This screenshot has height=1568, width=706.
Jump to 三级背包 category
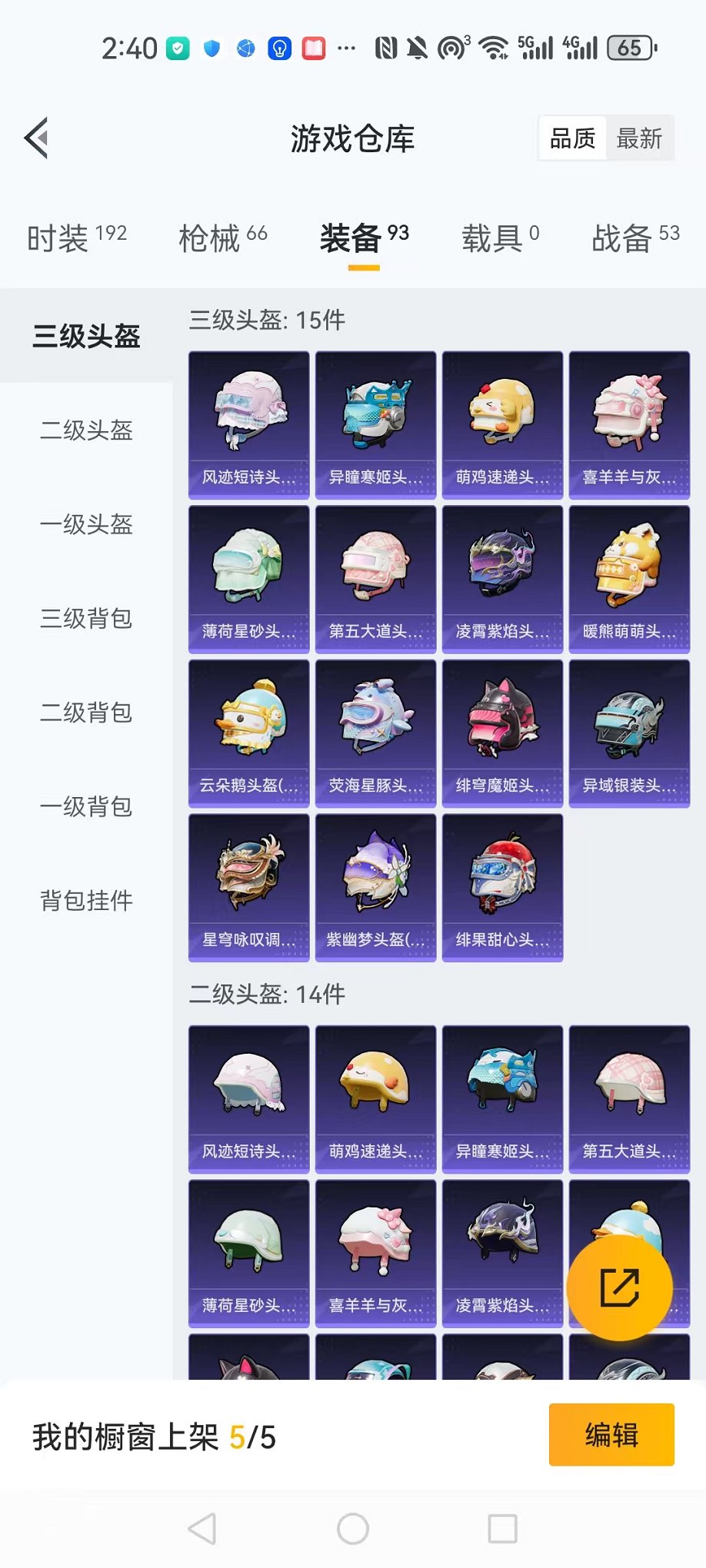(x=86, y=618)
